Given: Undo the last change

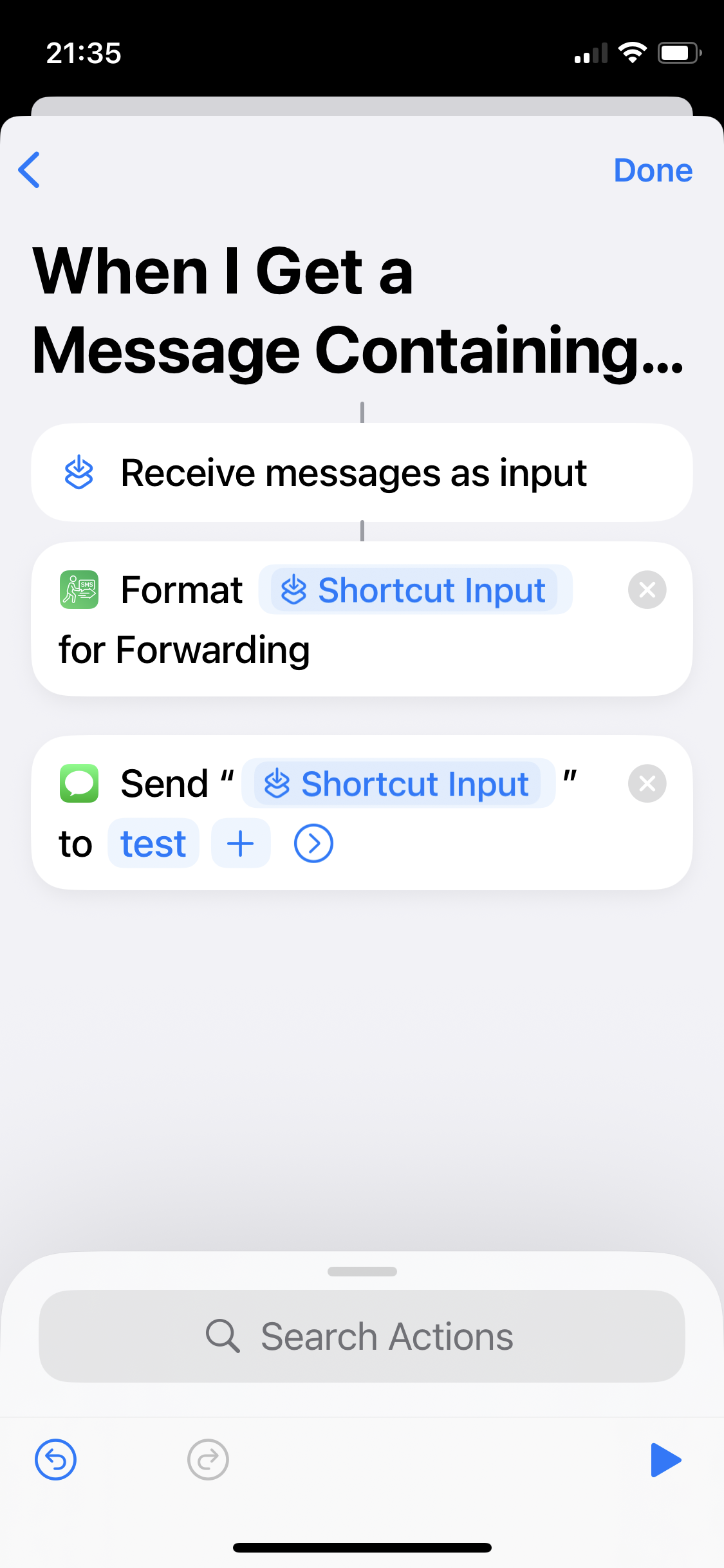Looking at the screenshot, I should pyautogui.click(x=56, y=1460).
